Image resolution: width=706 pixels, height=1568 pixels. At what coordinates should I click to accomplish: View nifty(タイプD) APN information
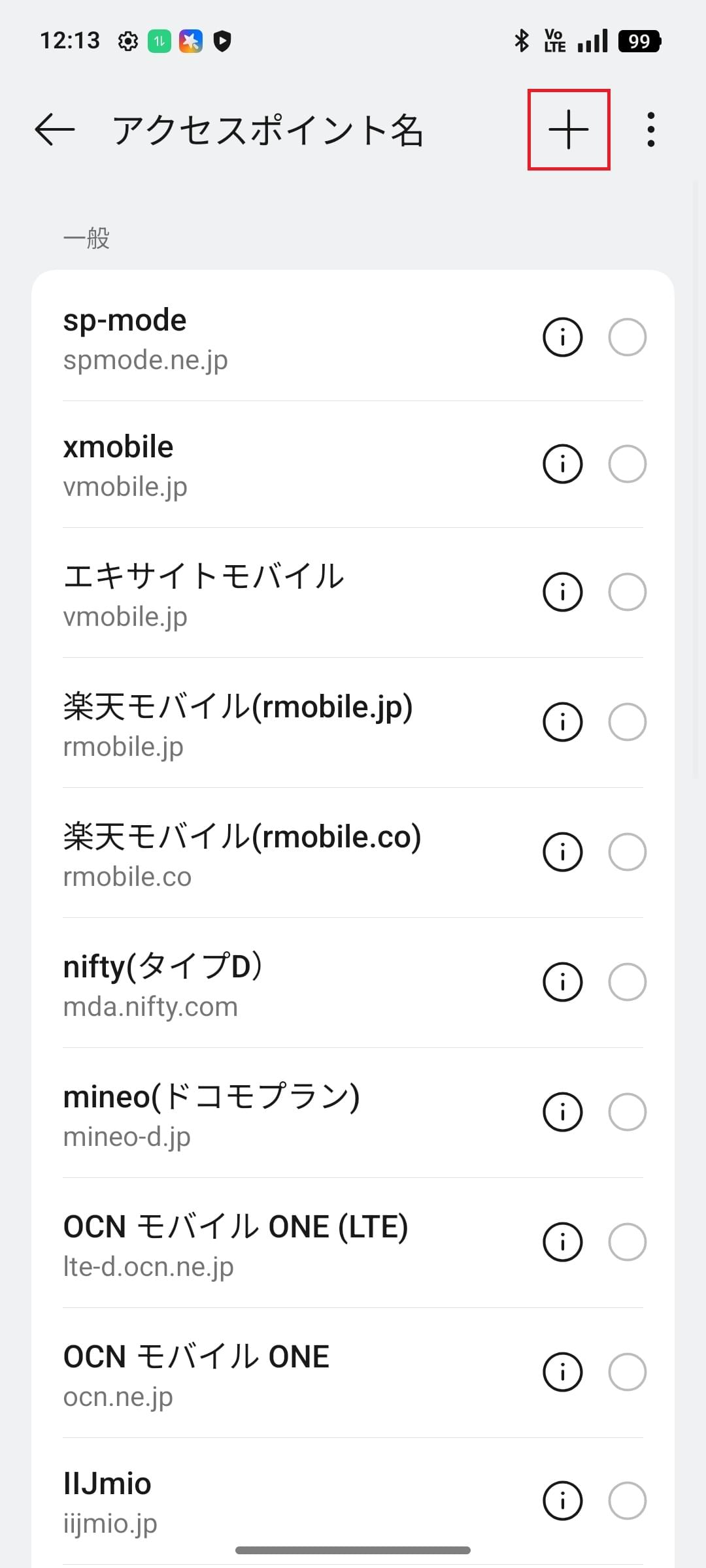point(562,982)
